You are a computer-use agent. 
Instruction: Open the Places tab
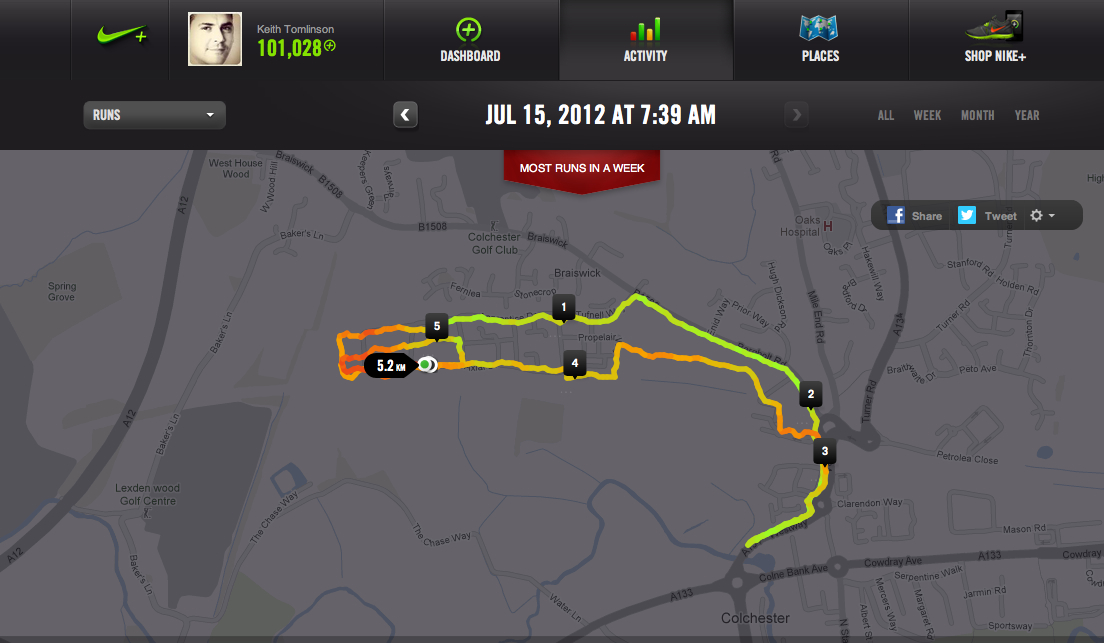coord(820,40)
